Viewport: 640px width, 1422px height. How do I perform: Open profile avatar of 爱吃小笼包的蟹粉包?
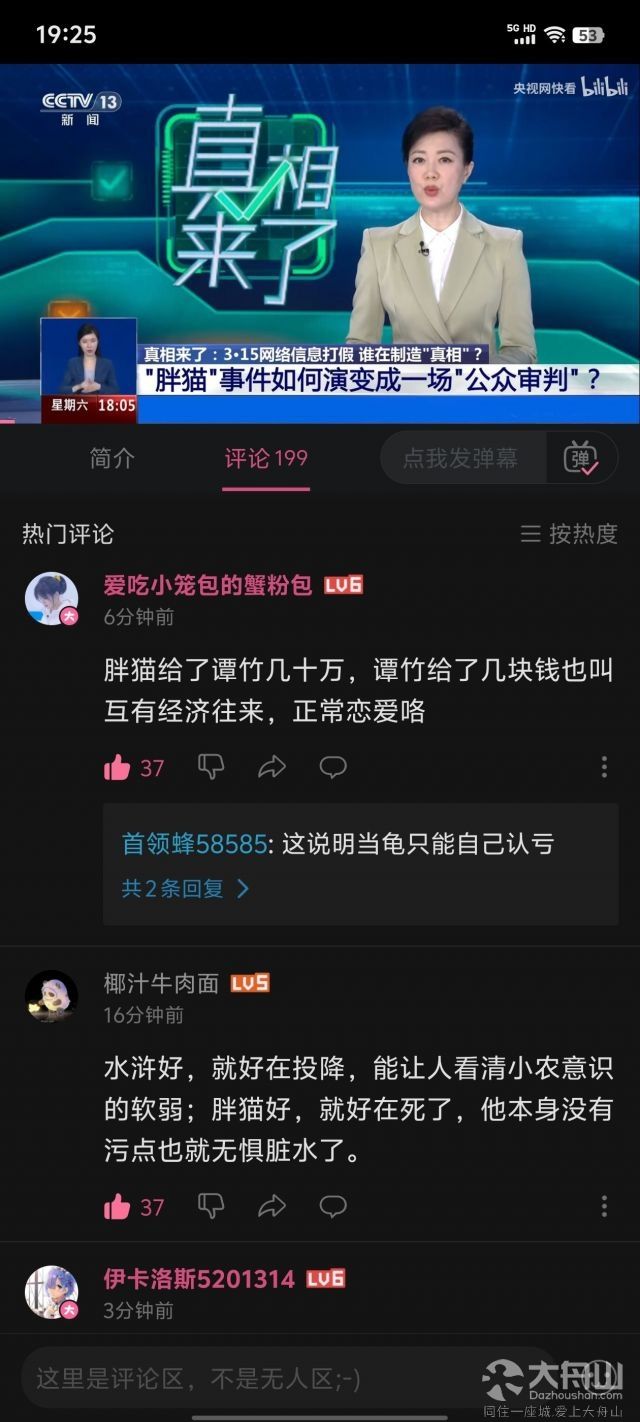[51, 599]
